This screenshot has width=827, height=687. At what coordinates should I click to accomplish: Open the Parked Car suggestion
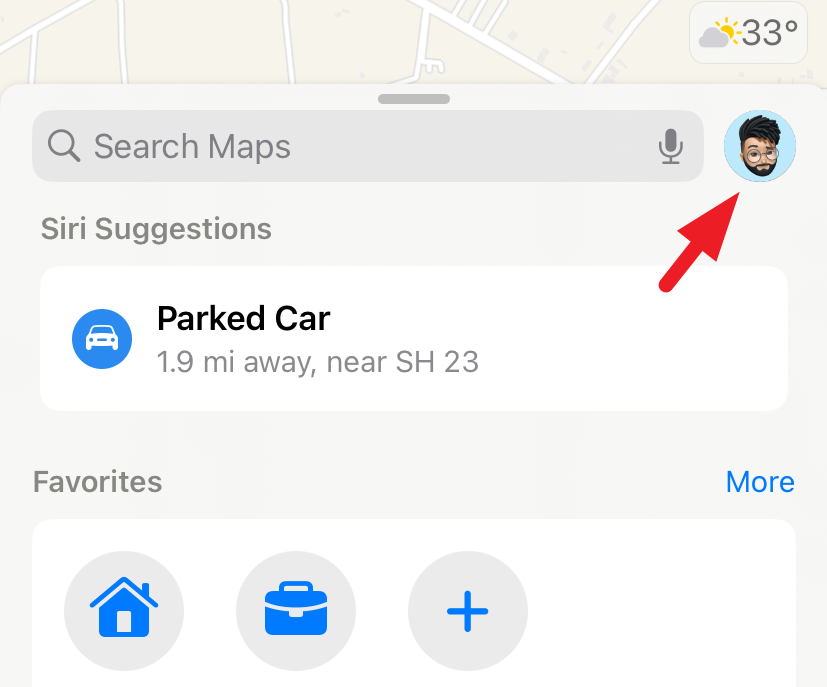(x=413, y=338)
